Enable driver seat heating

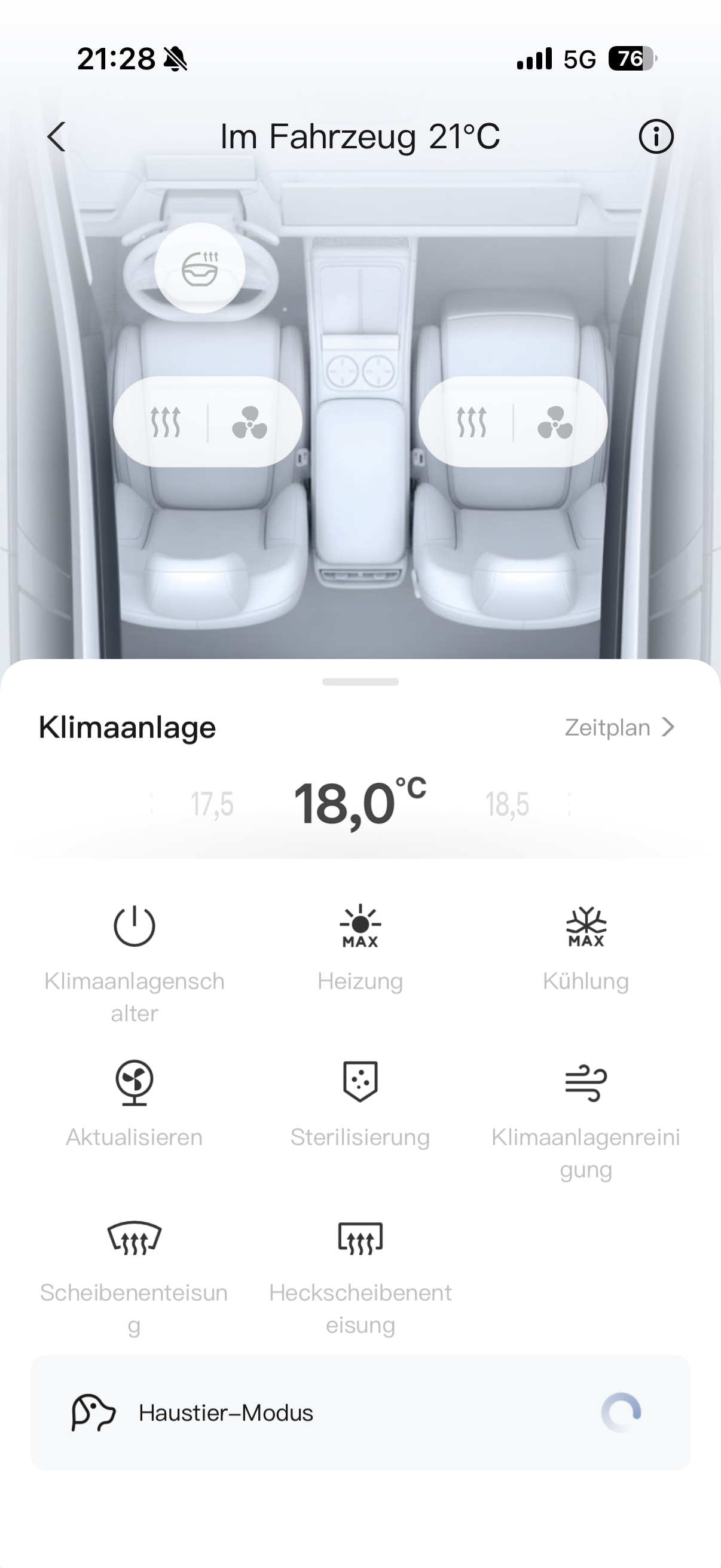pos(166,422)
